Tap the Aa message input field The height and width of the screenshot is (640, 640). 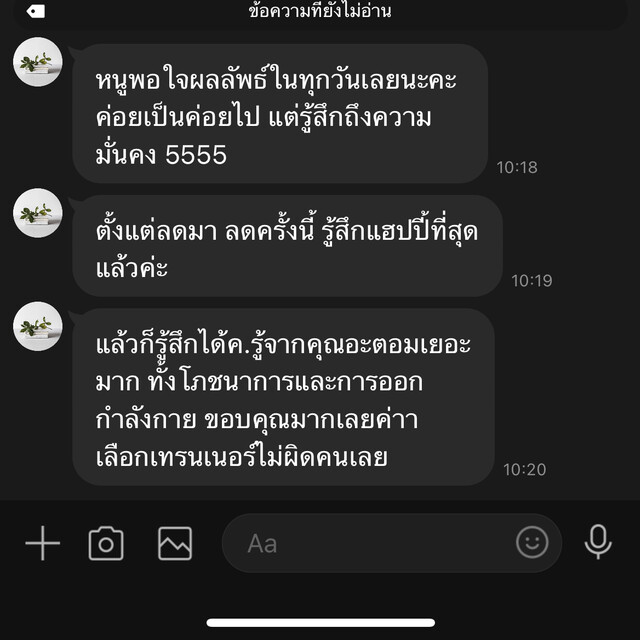click(x=370, y=543)
